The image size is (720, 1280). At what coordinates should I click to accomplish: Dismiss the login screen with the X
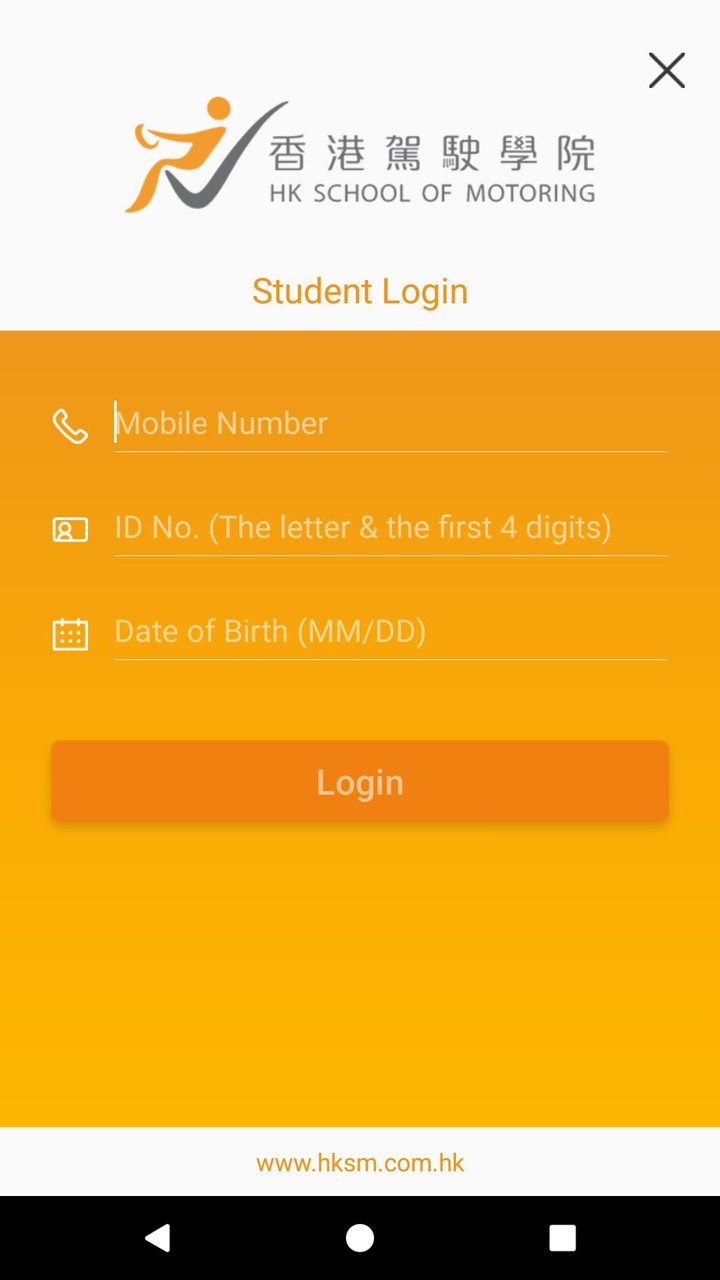click(x=666, y=70)
